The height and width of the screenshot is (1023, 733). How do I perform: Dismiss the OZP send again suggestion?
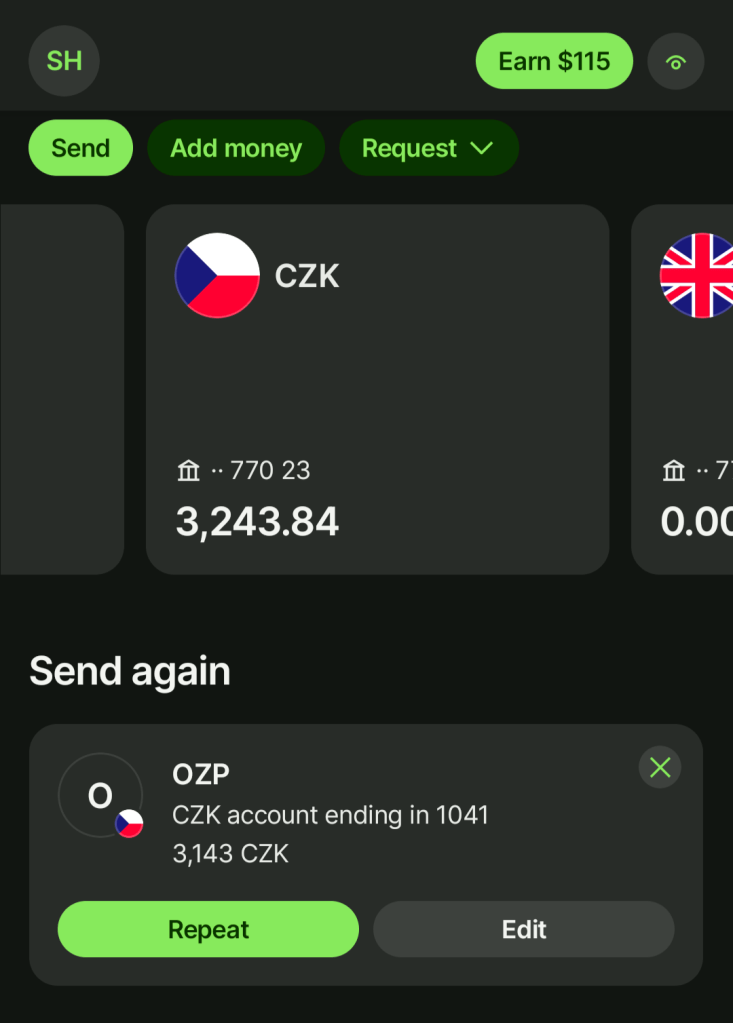click(x=660, y=767)
